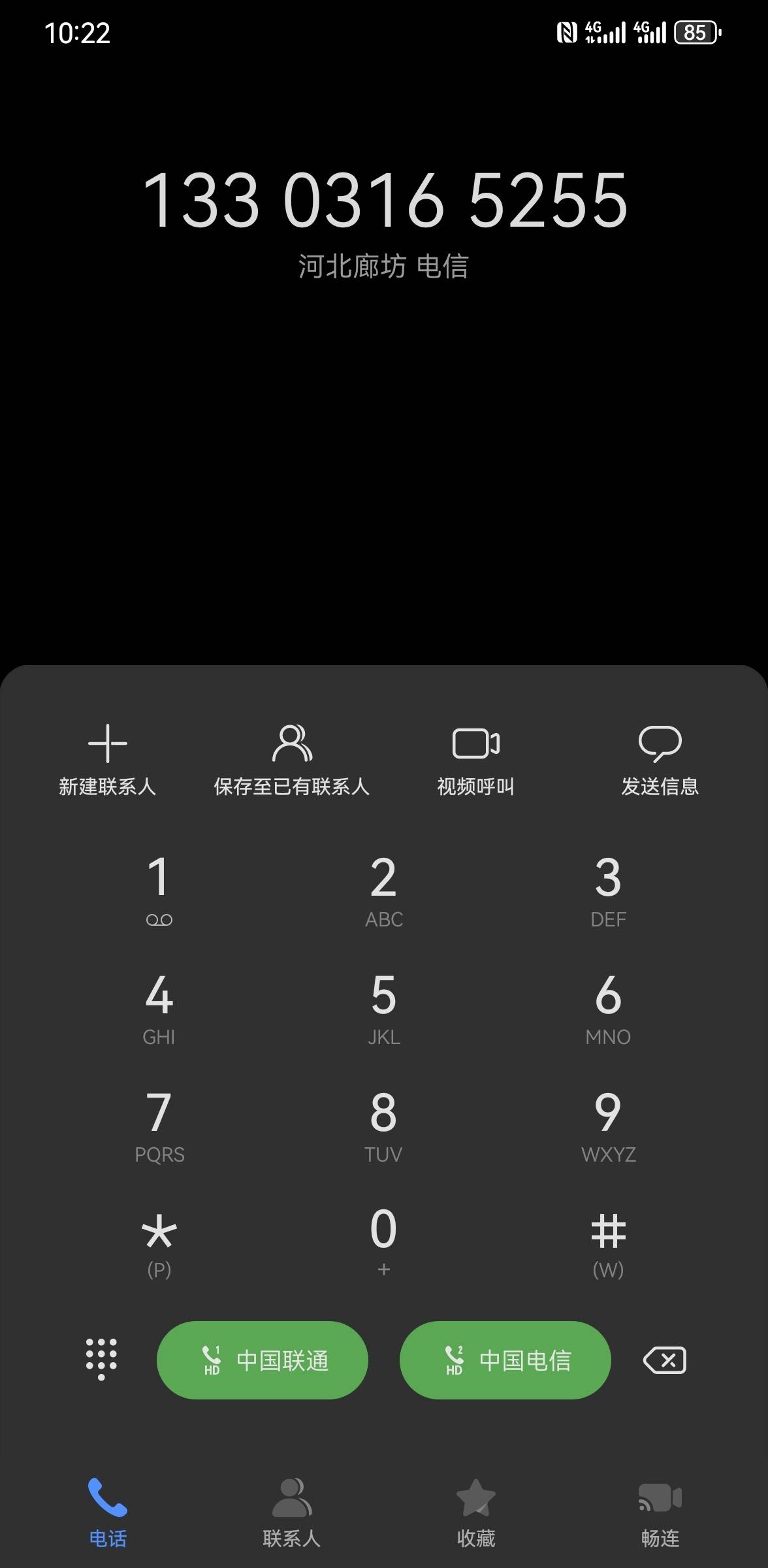Tap 新建联系人 to create a new contact
768x1568 pixels.
tap(107, 760)
